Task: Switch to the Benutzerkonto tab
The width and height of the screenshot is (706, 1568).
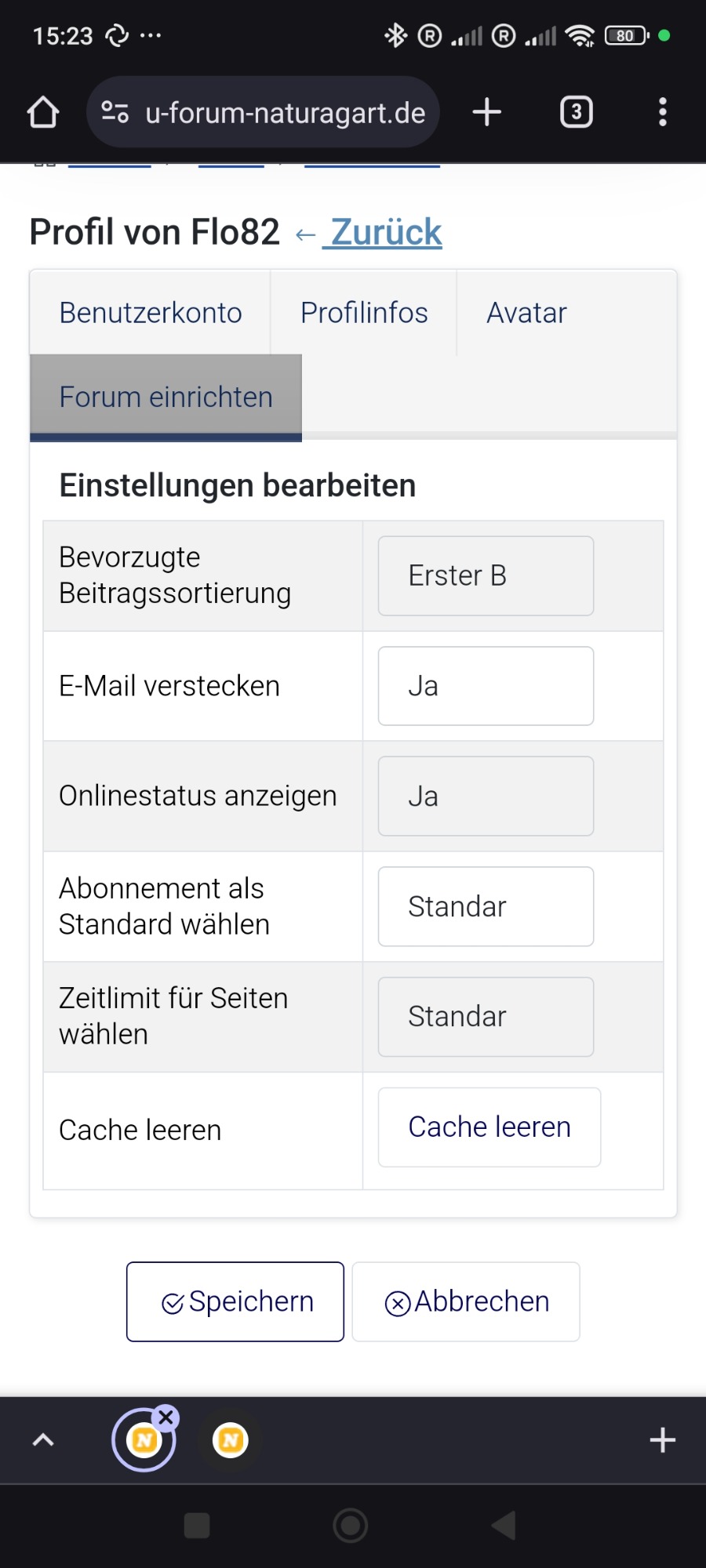Action: click(151, 313)
